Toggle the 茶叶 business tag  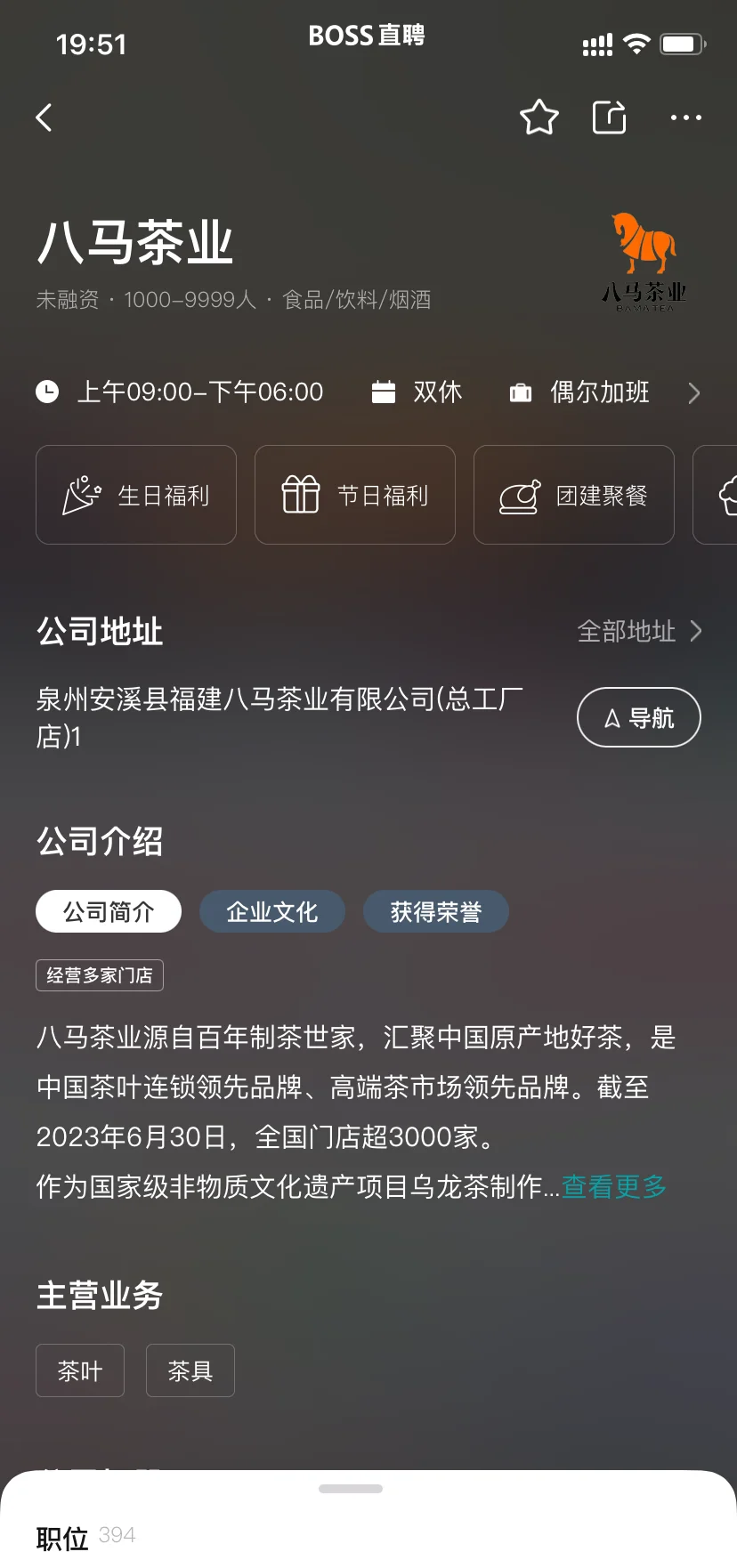coord(79,1370)
